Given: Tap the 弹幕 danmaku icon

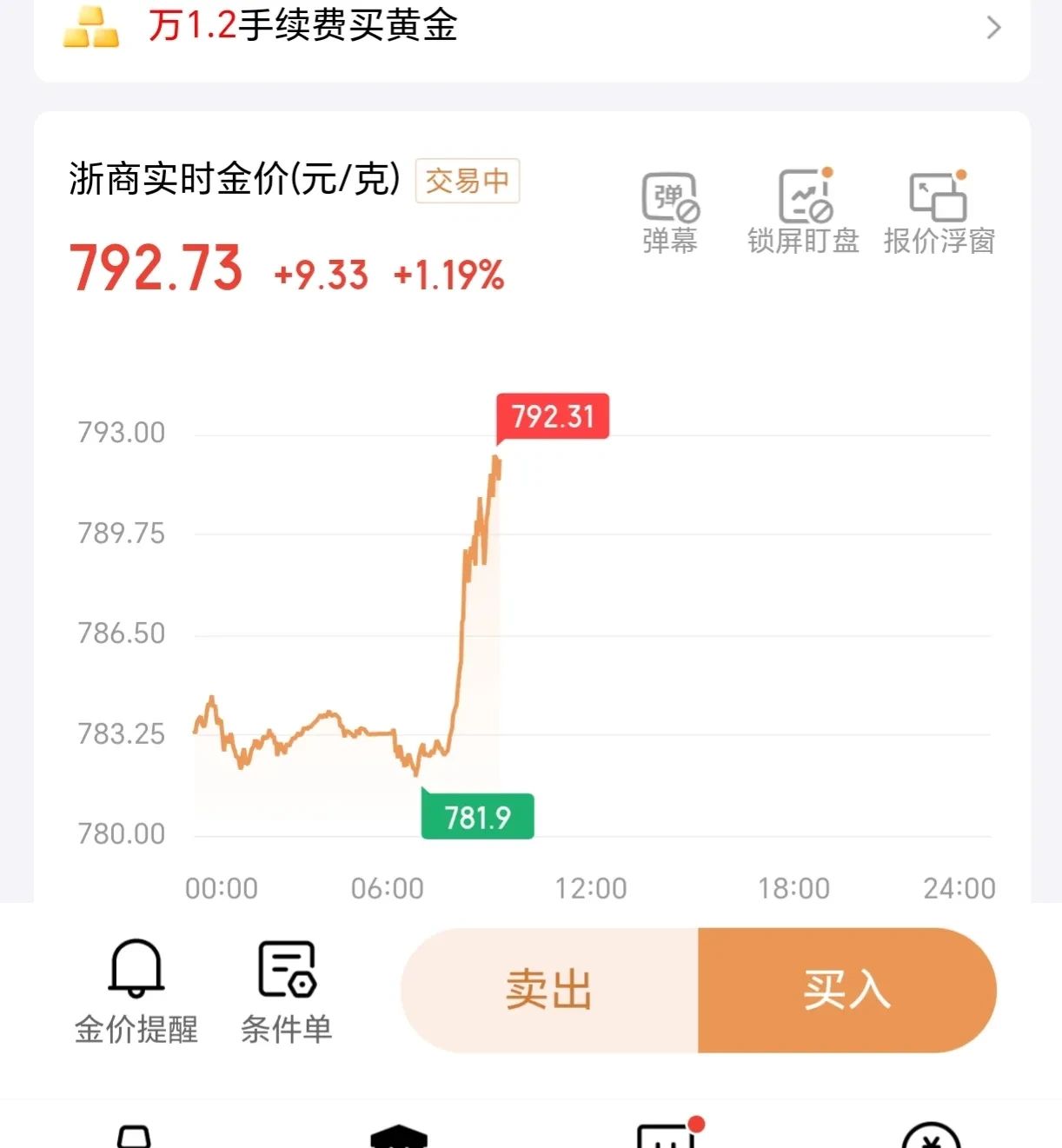Looking at the screenshot, I should pos(669,197).
